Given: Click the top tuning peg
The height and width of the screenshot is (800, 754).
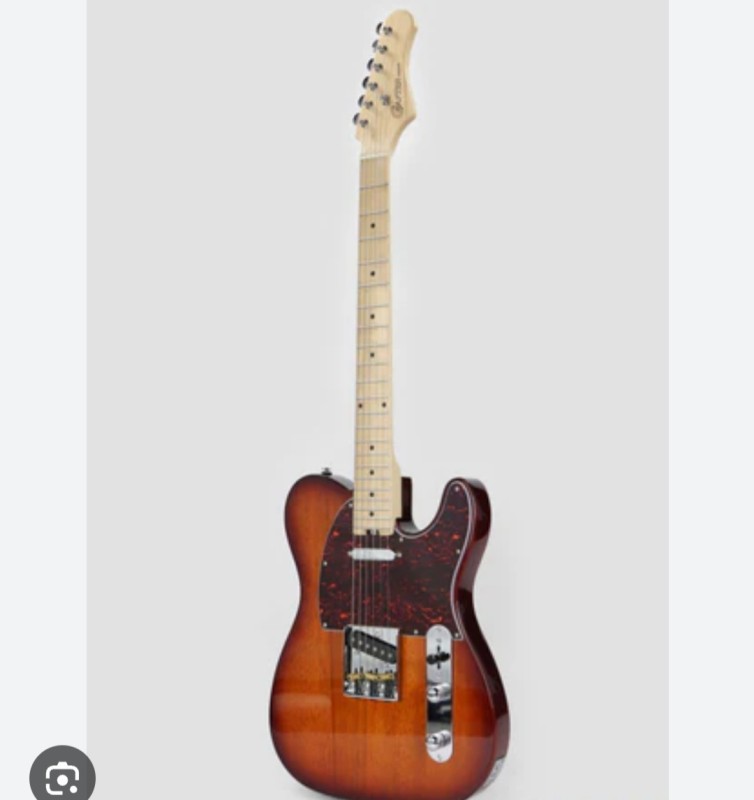Looking at the screenshot, I should (383, 28).
